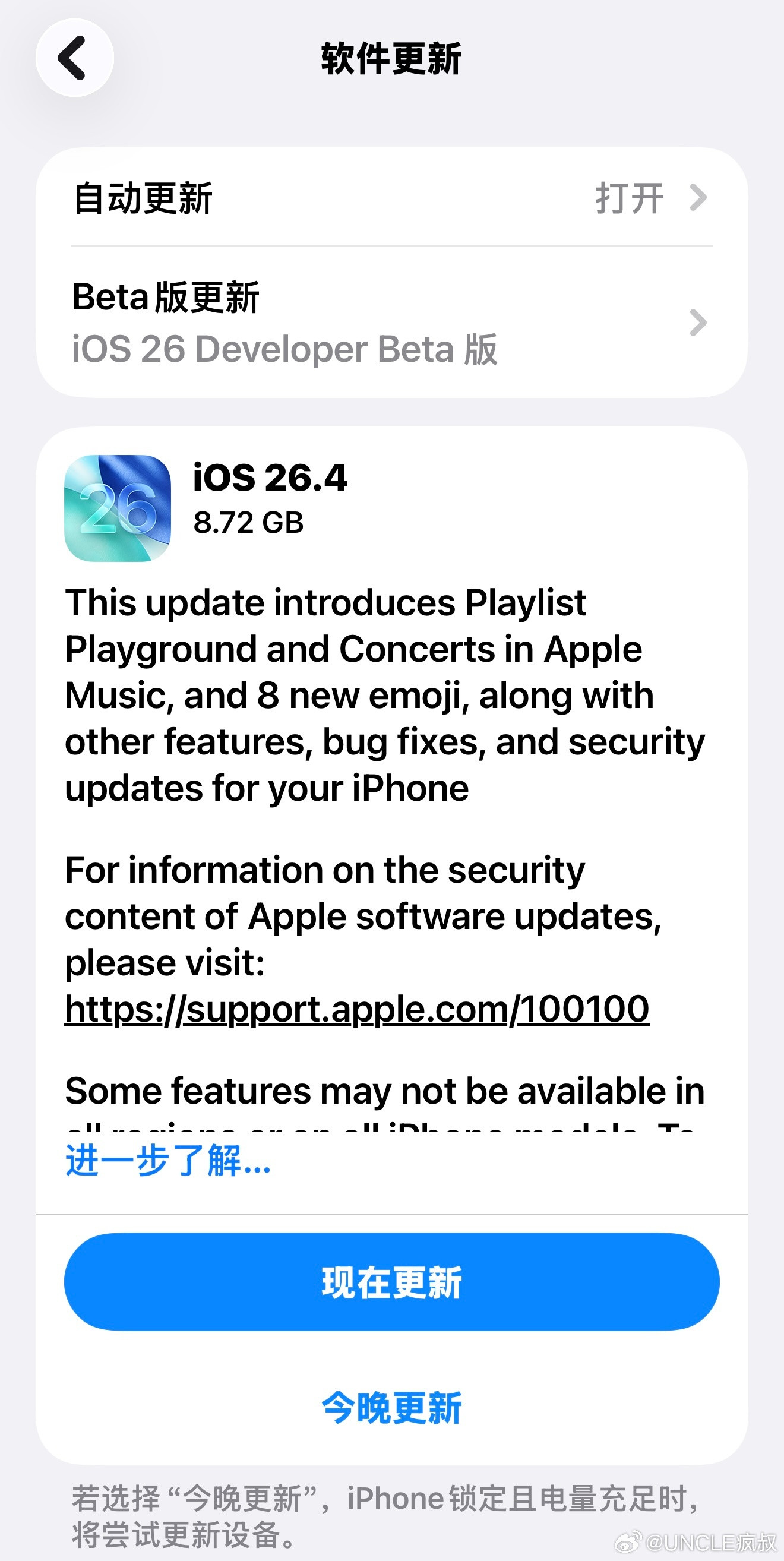Select iOS 26 Developer Beta 版 option
The image size is (784, 1561).
(282, 346)
